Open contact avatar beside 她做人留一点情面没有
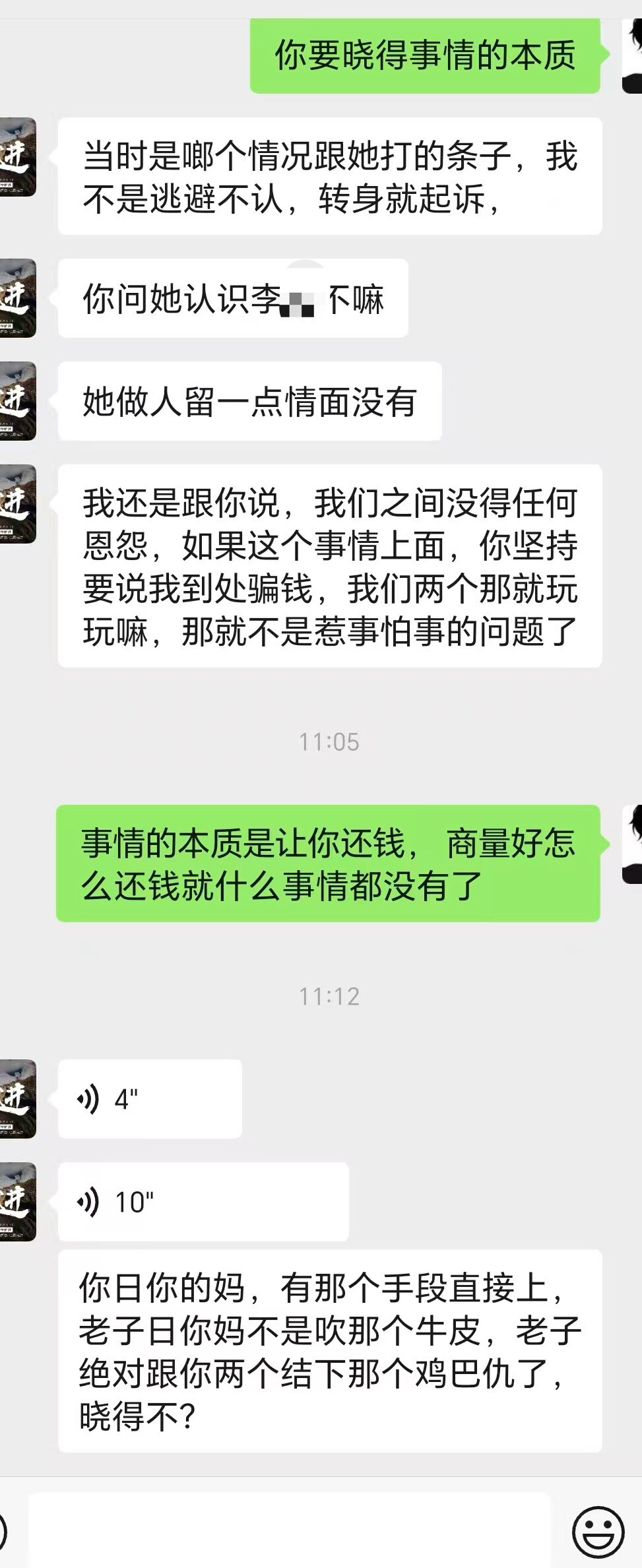This screenshot has height=1568, width=642. (x=17, y=401)
